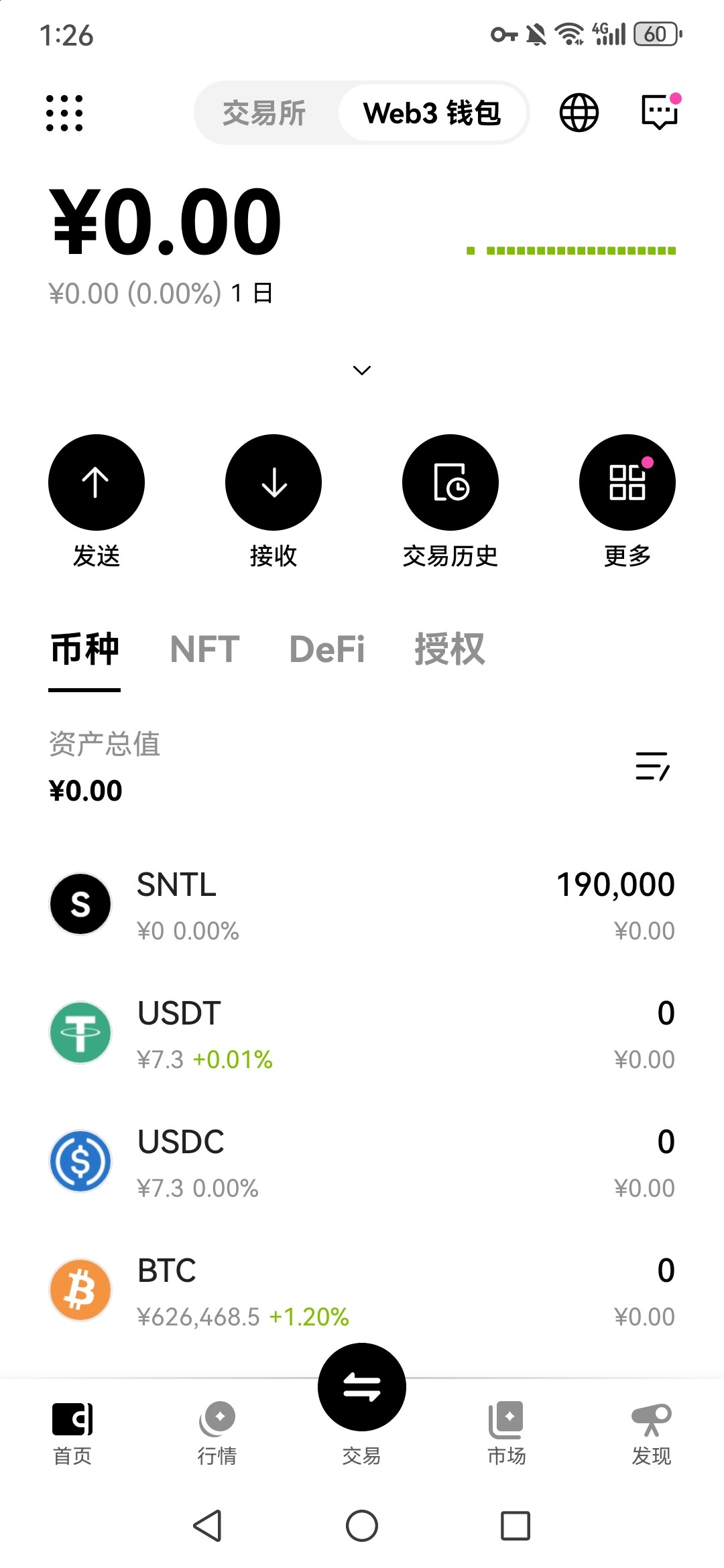Image resolution: width=724 pixels, height=1568 pixels.
Task: Tap the system back button
Action: [208, 1526]
